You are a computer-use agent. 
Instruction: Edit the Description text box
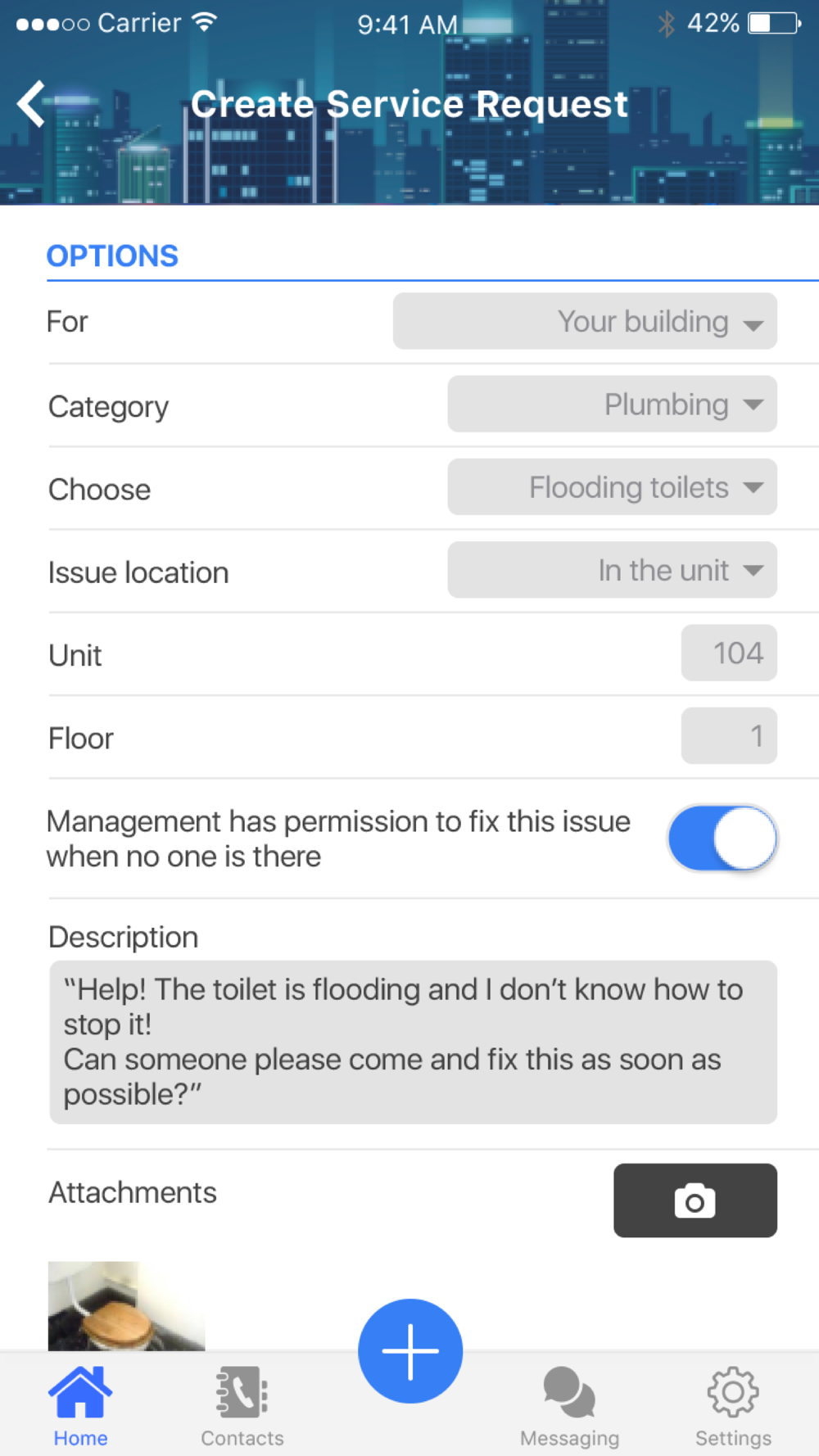pyautogui.click(x=413, y=1042)
